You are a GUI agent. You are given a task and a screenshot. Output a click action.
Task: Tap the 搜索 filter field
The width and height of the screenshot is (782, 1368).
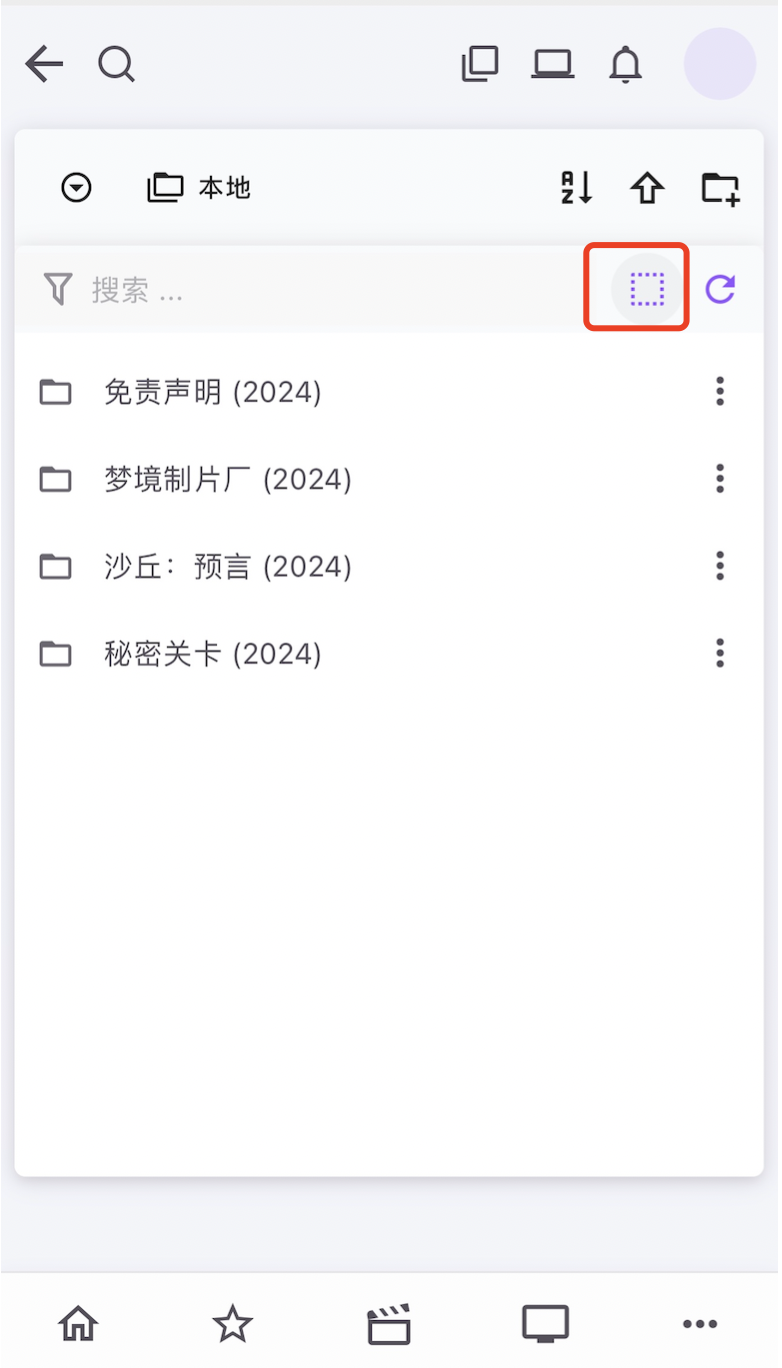coord(300,290)
